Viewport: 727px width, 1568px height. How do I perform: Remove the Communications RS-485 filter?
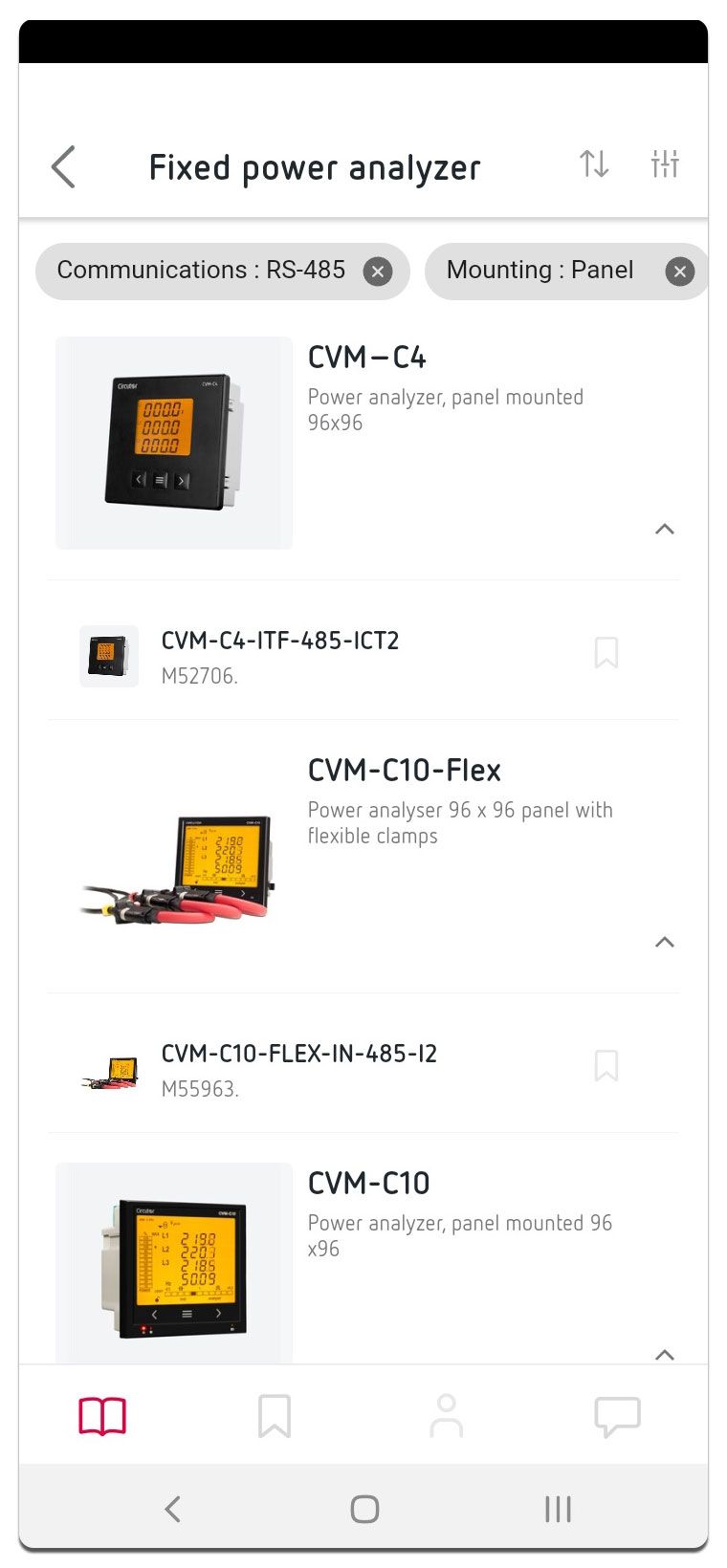[378, 272]
